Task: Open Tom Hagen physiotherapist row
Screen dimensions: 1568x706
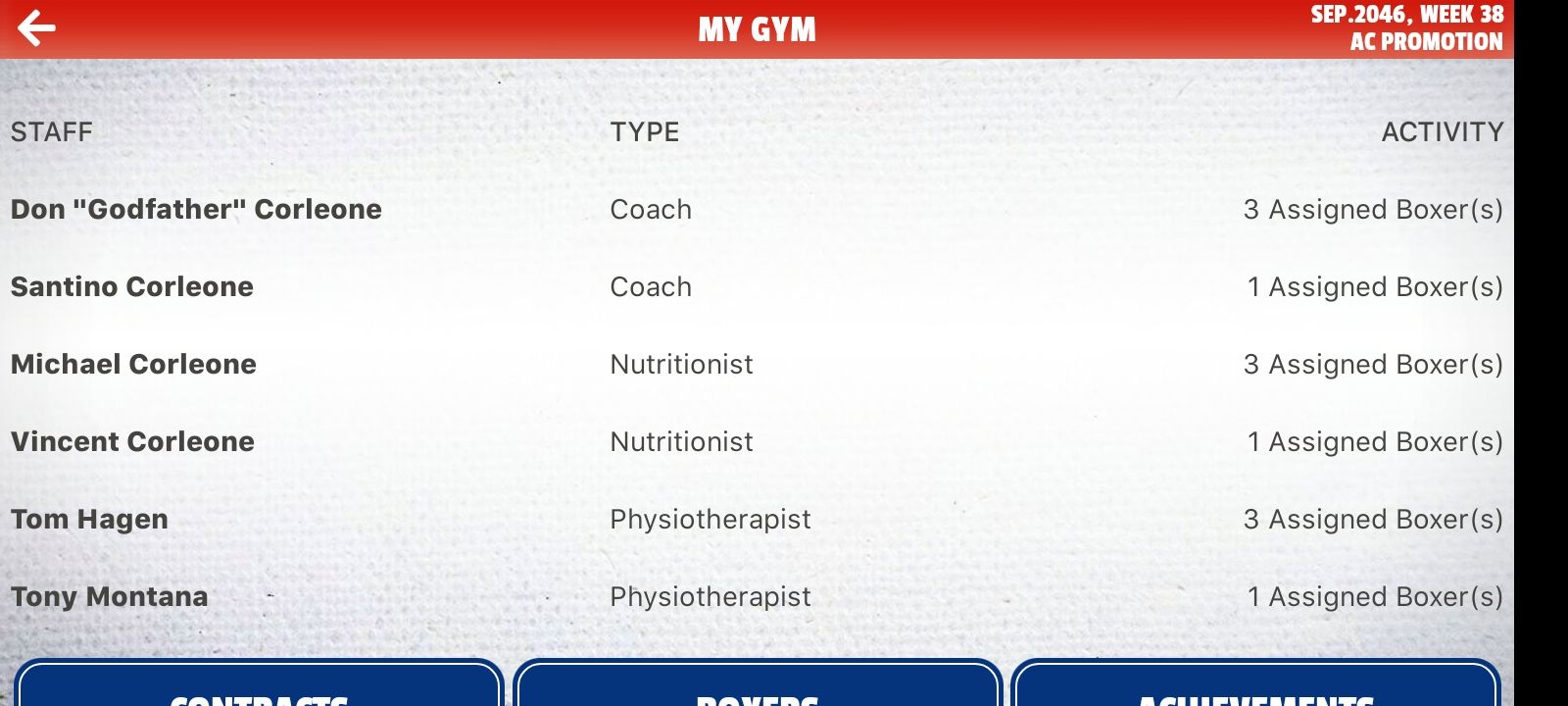Action: coord(90,520)
